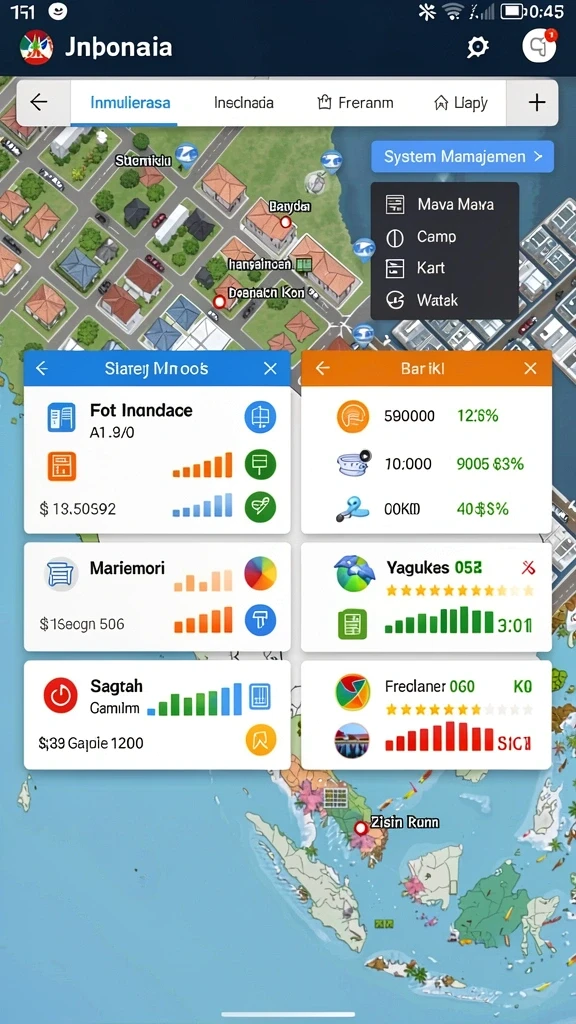Select the Freranm tab
The height and width of the screenshot is (1024, 576).
coord(355,103)
